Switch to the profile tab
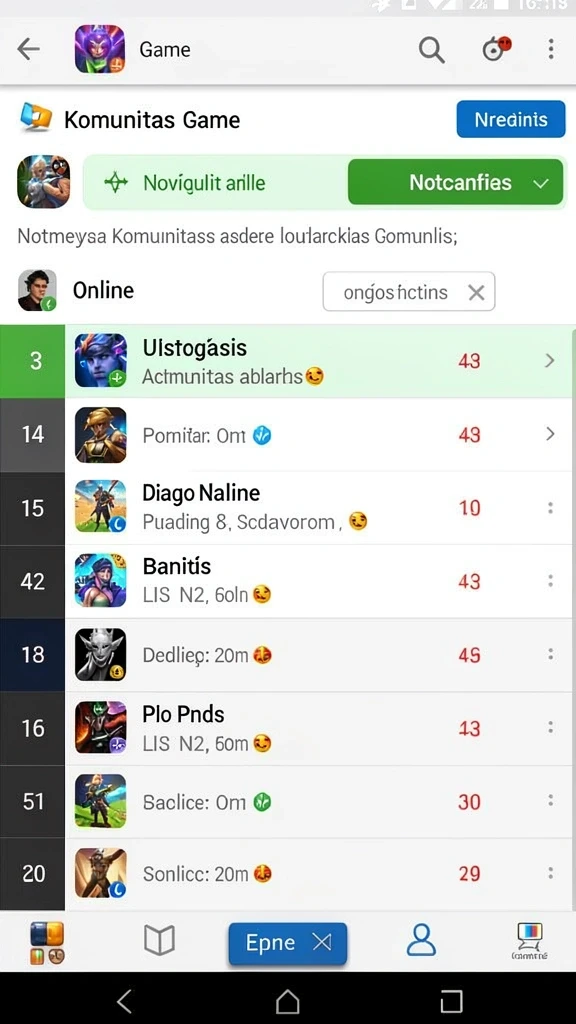Image resolution: width=576 pixels, height=1024 pixels. pos(421,941)
